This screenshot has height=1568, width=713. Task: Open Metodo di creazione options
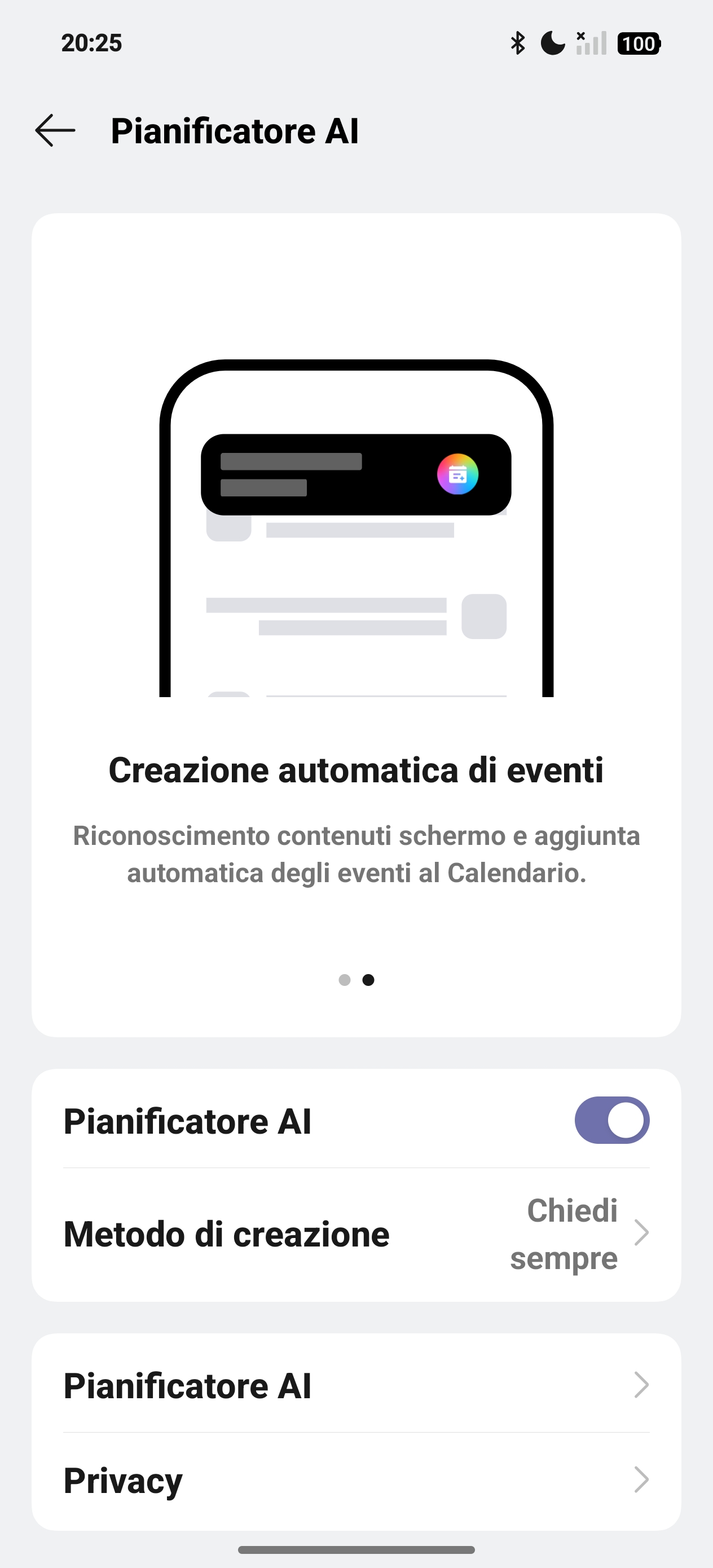click(x=356, y=1234)
